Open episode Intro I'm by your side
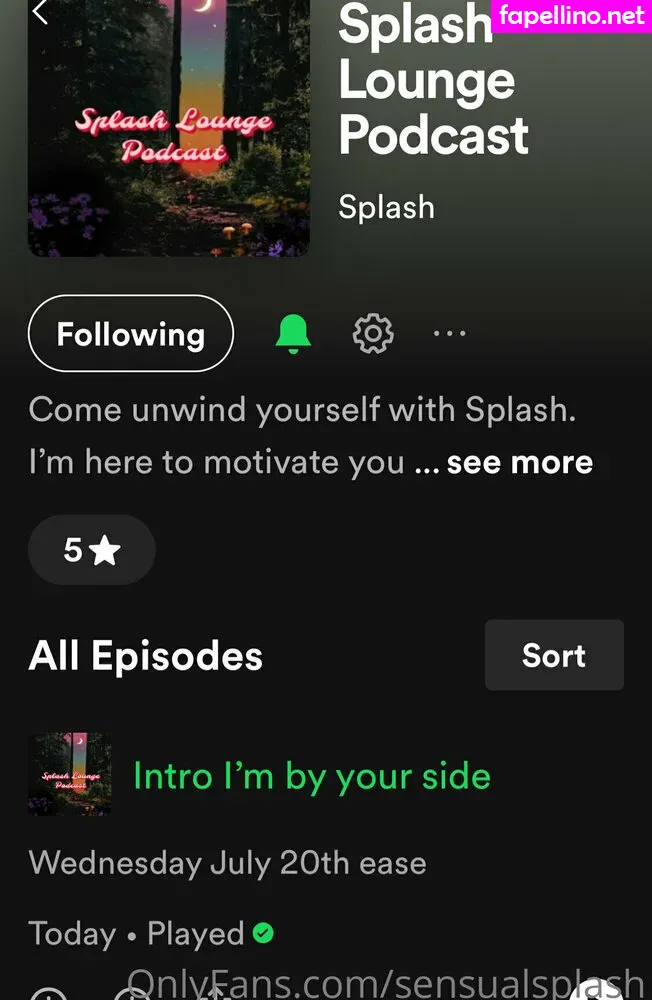Screen dimensions: 652x1000 click(311, 776)
